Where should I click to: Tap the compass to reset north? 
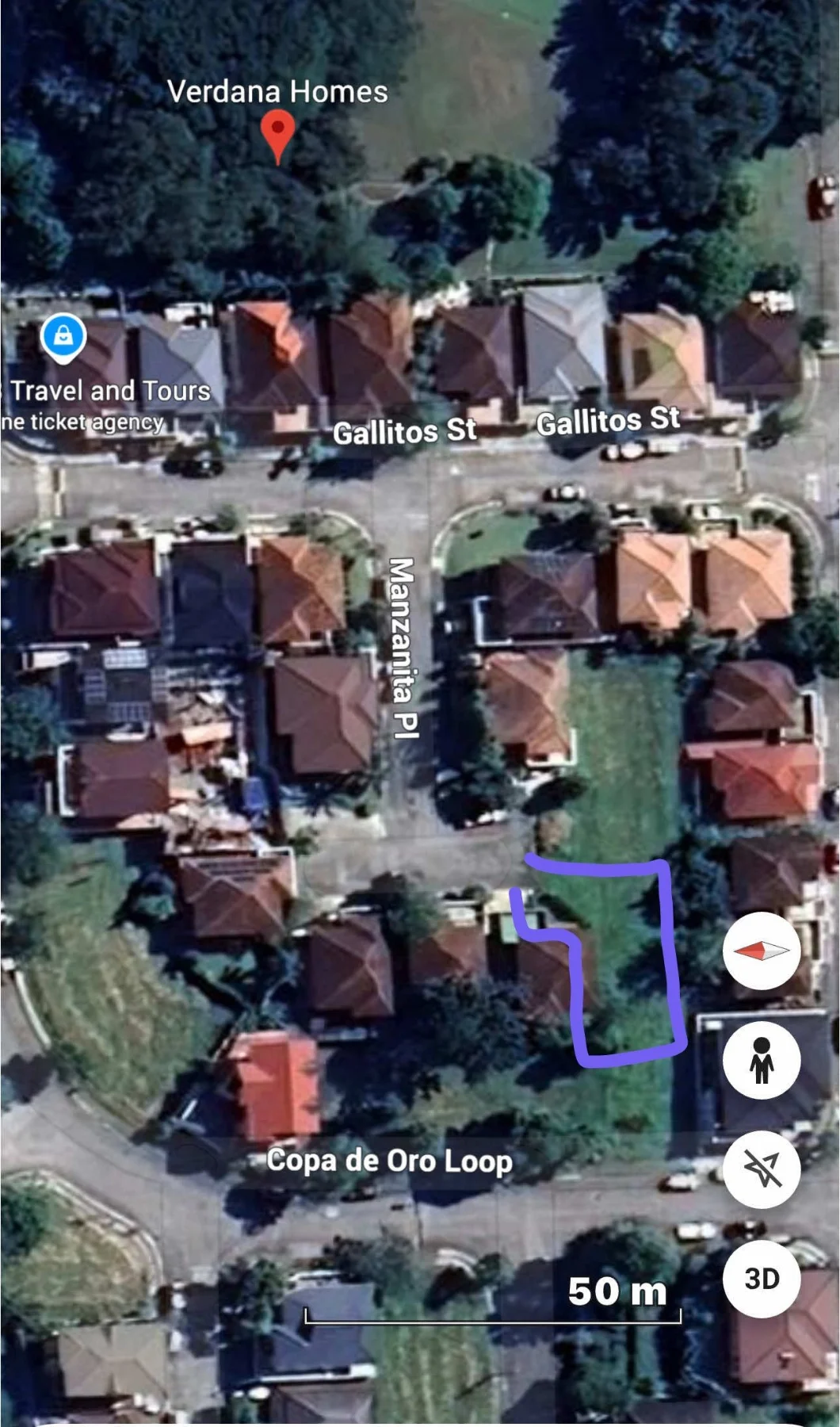[x=762, y=951]
